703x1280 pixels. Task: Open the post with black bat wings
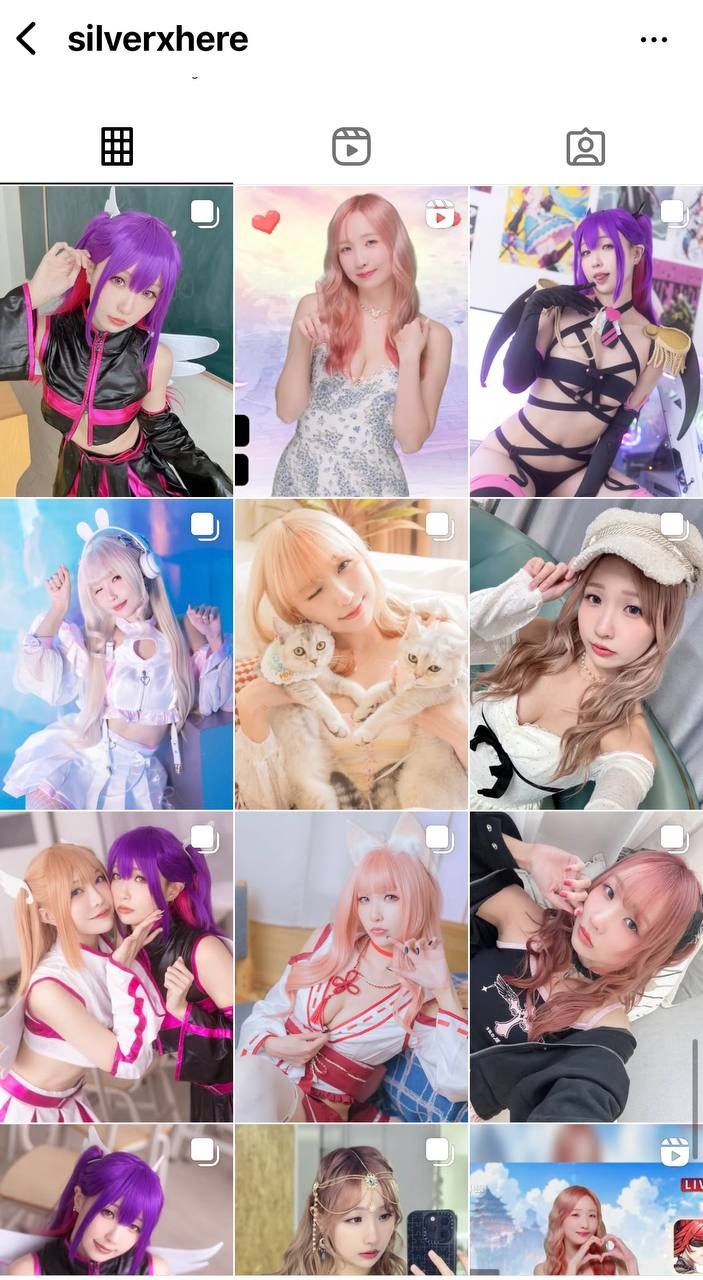(586, 341)
